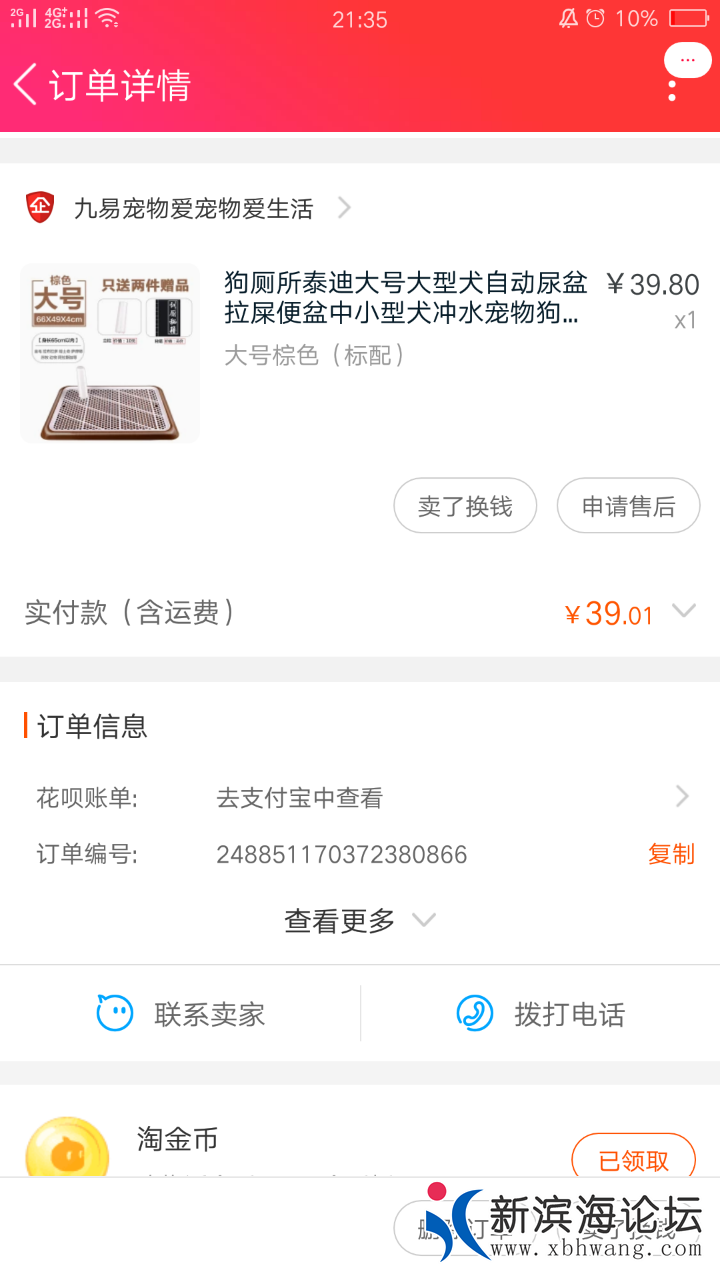This screenshot has width=720, height=1280.
Task: Tap the 已领取 Taojinbi button
Action: 633,1160
